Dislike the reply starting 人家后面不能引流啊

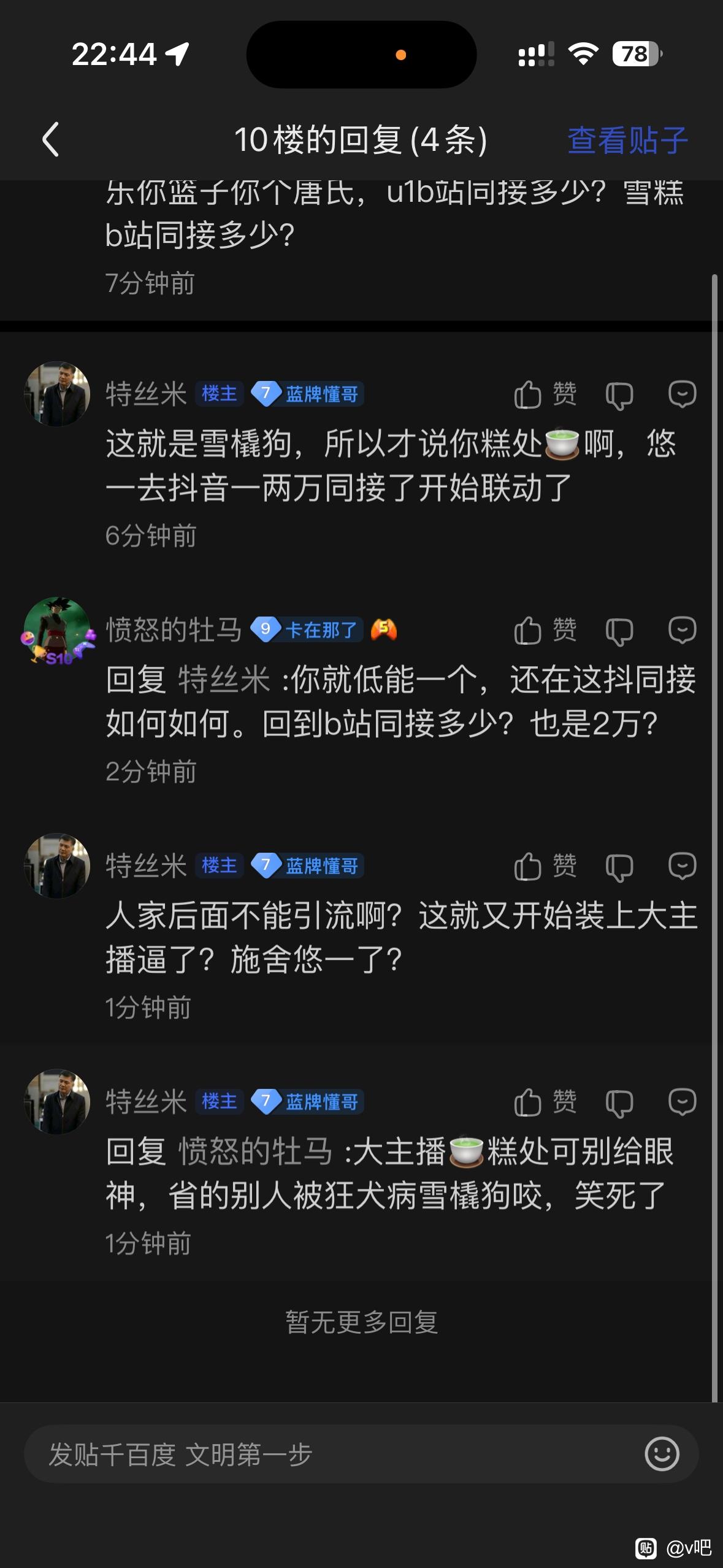[619, 867]
